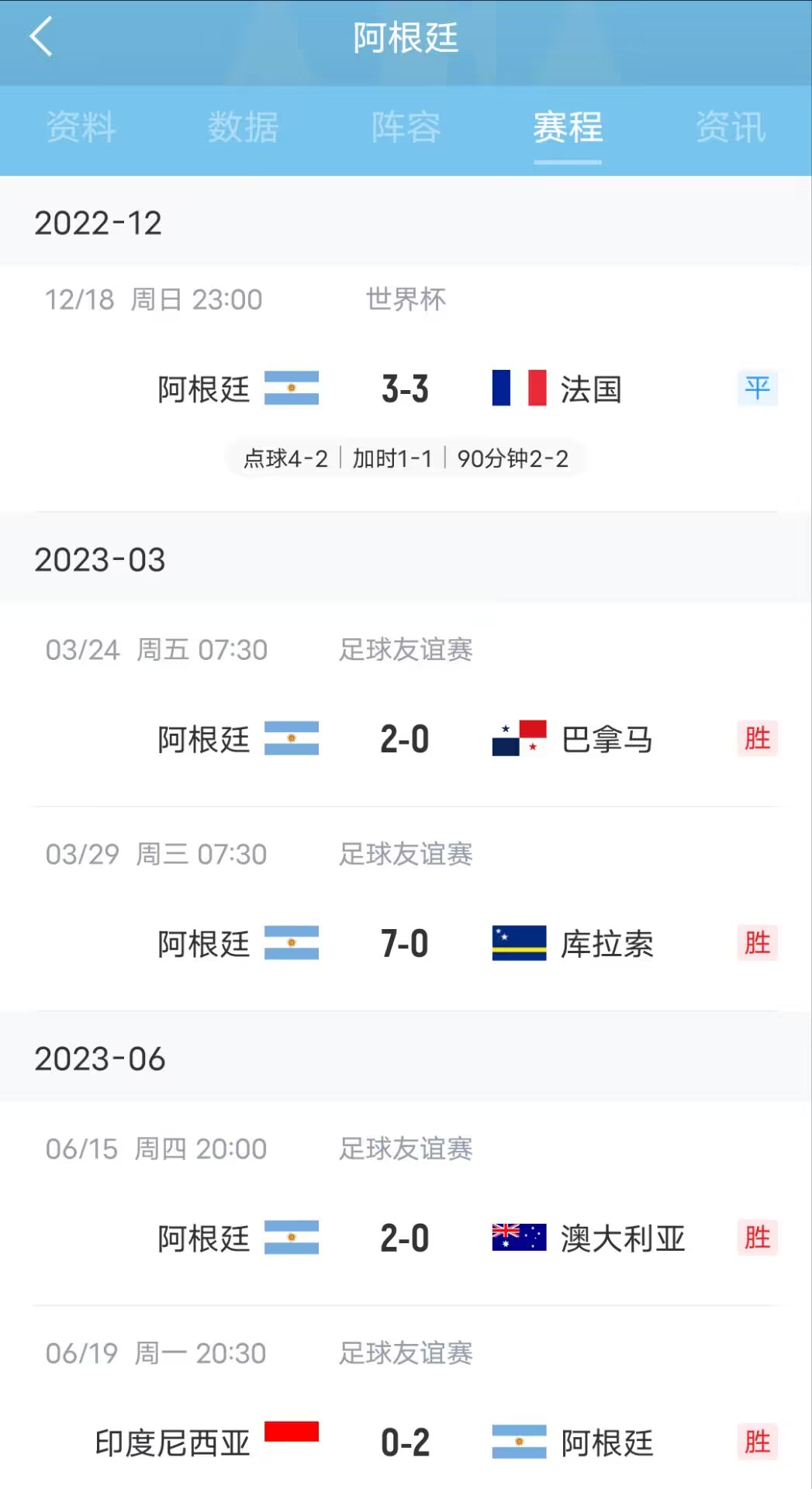Open the 阿根廷 vs 澳大利亚 match details

pyautogui.click(x=405, y=1239)
